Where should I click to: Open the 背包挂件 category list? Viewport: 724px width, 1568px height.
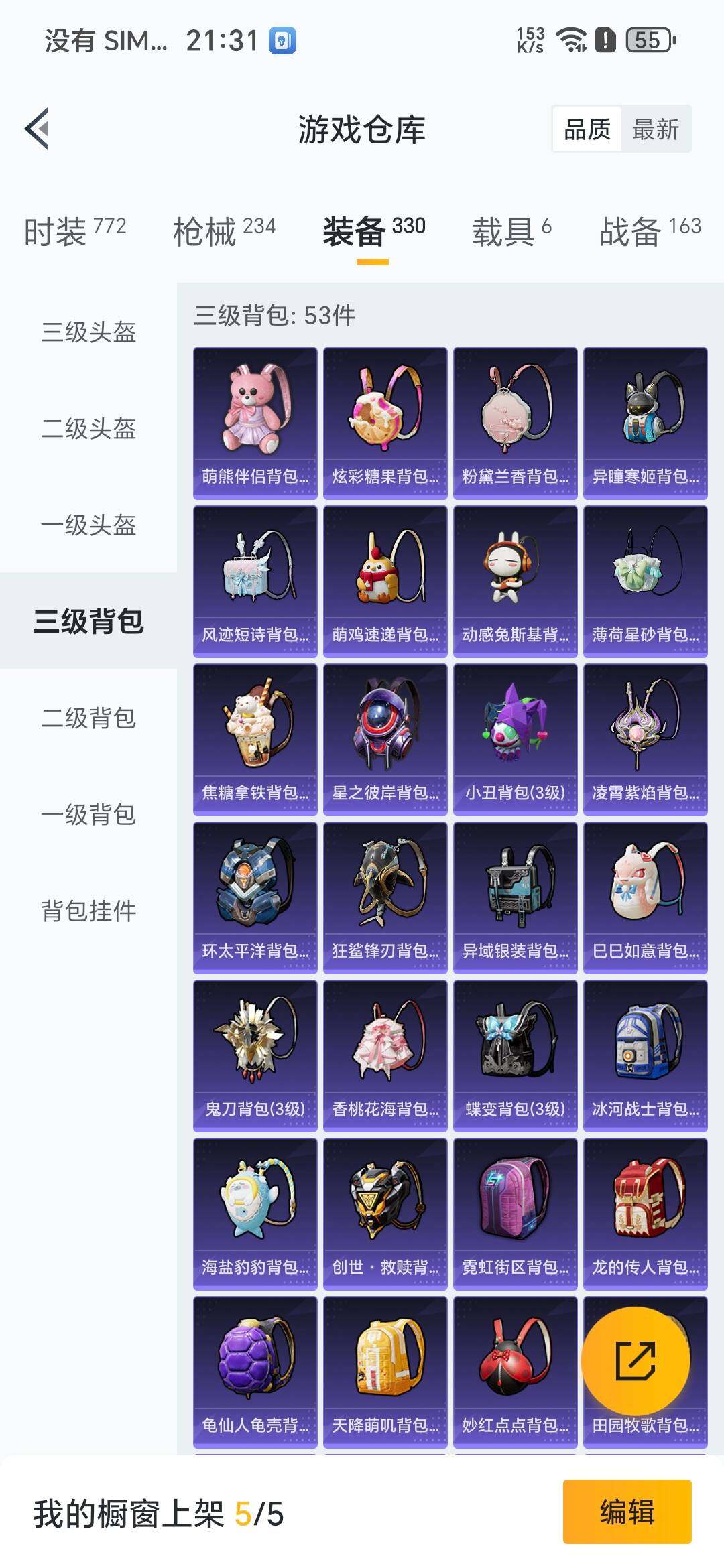point(87,911)
